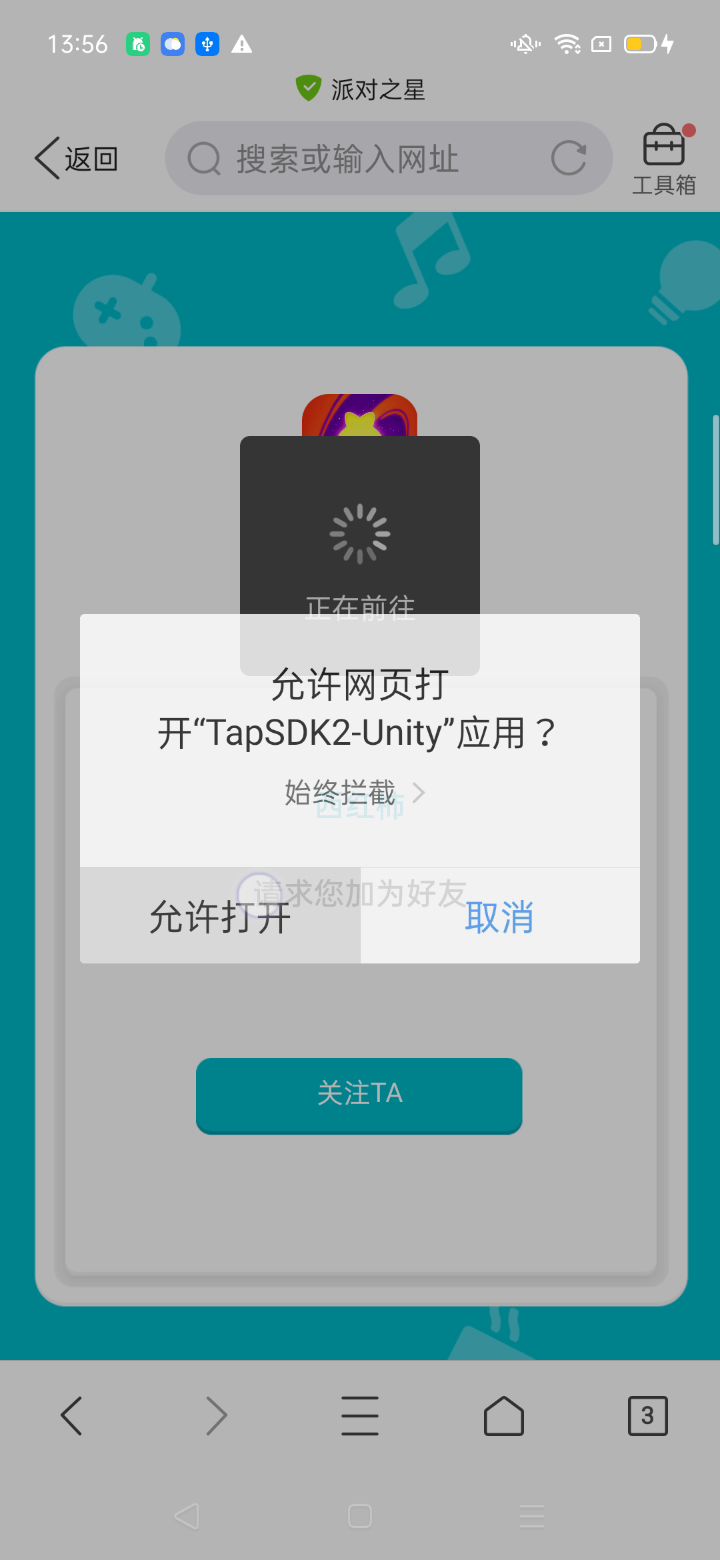720x1560 pixels.
Task: Open the browser menu
Action: pos(359,1416)
